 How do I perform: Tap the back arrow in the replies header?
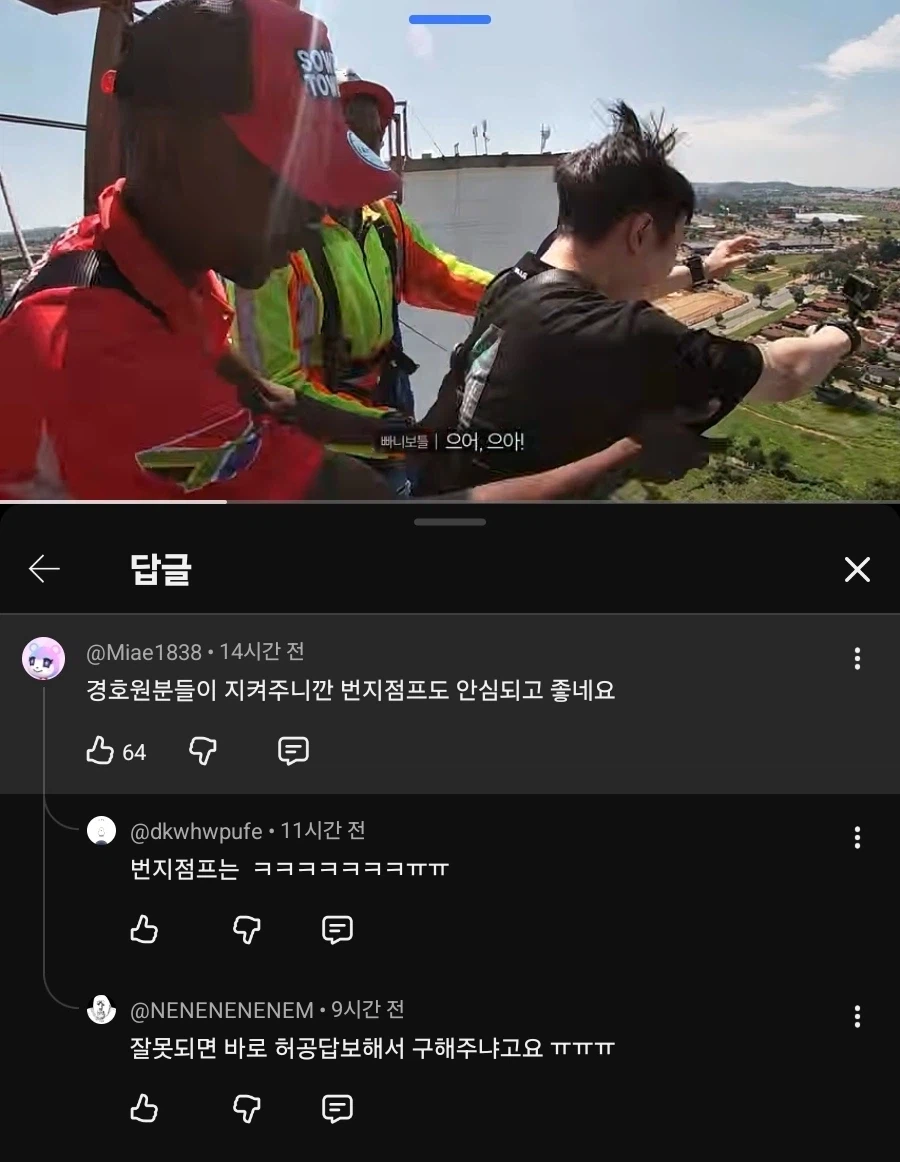pos(43,569)
